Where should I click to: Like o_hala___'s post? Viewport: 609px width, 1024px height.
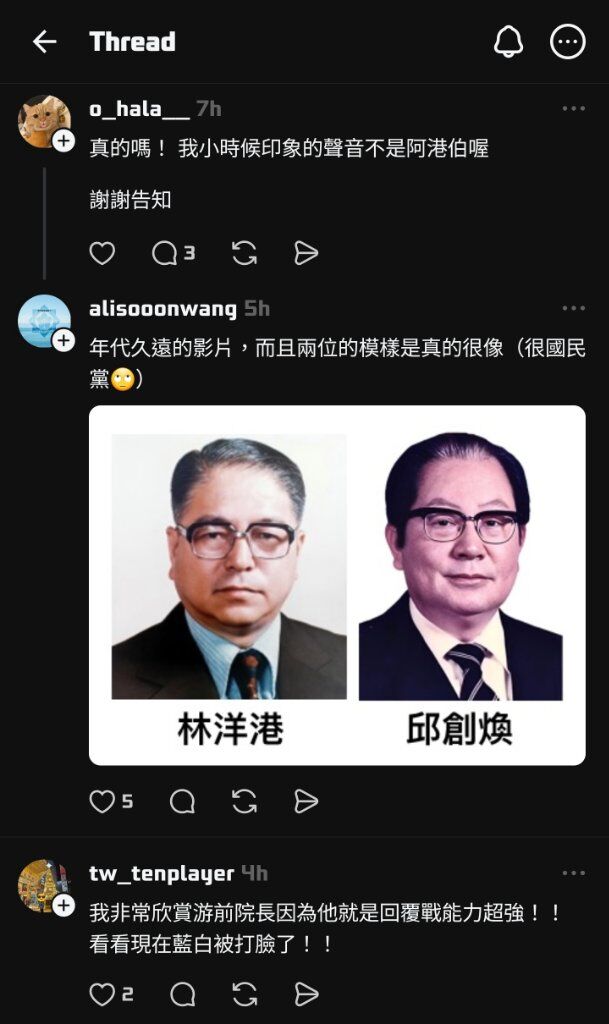[x=102, y=254]
